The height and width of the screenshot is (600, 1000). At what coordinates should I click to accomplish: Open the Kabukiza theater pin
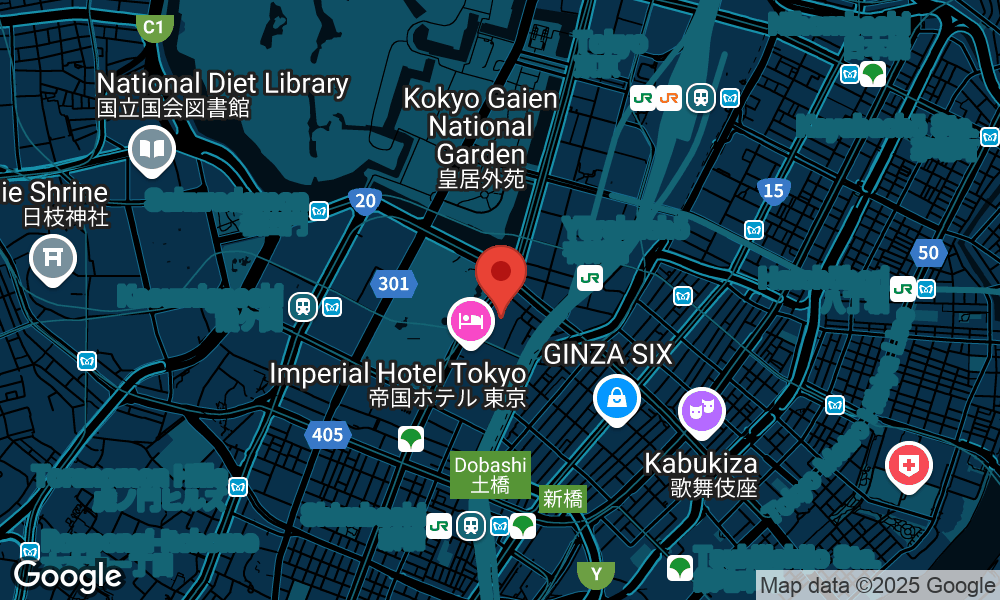click(x=702, y=410)
